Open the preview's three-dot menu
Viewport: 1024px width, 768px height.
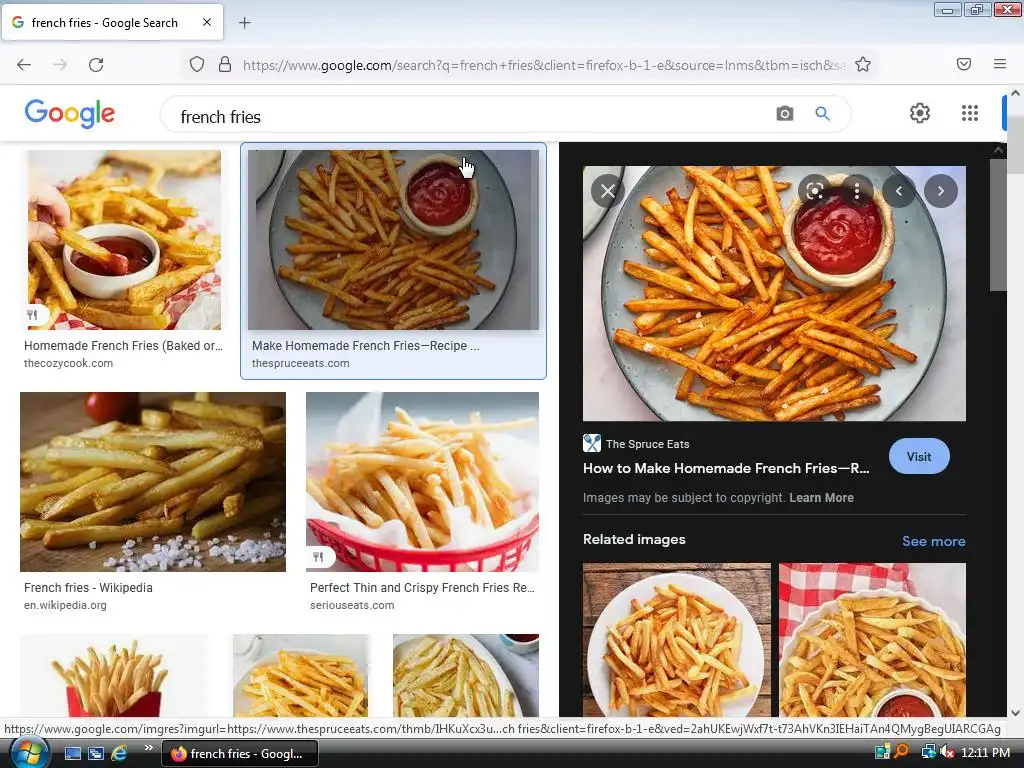(857, 191)
